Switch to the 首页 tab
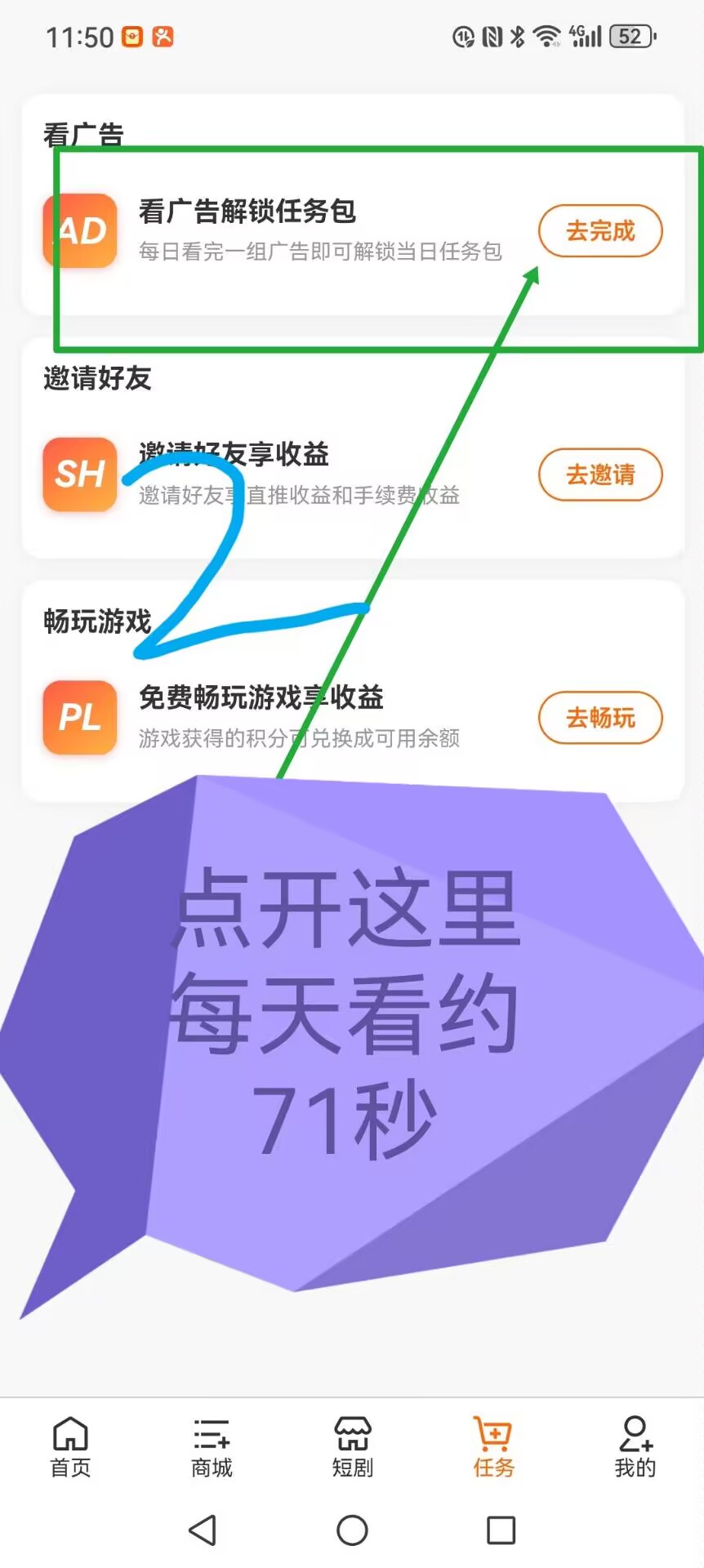 [x=70, y=1448]
